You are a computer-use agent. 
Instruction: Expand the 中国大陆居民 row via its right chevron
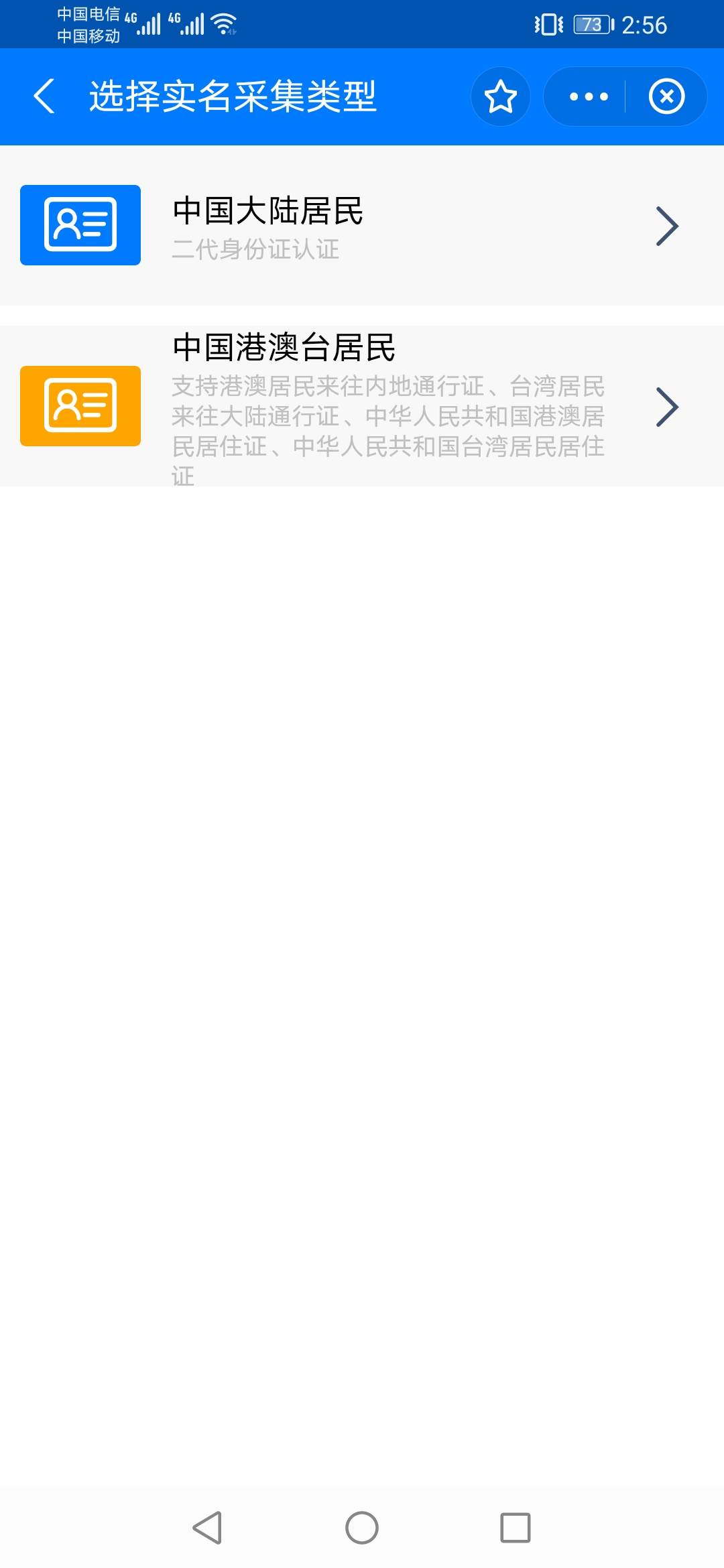pos(667,226)
